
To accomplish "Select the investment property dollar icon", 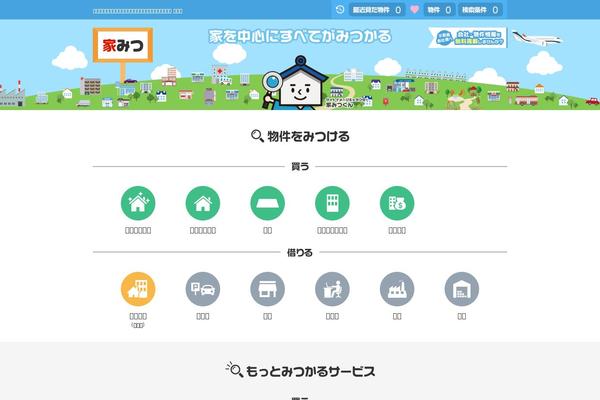I will tap(397, 203).
